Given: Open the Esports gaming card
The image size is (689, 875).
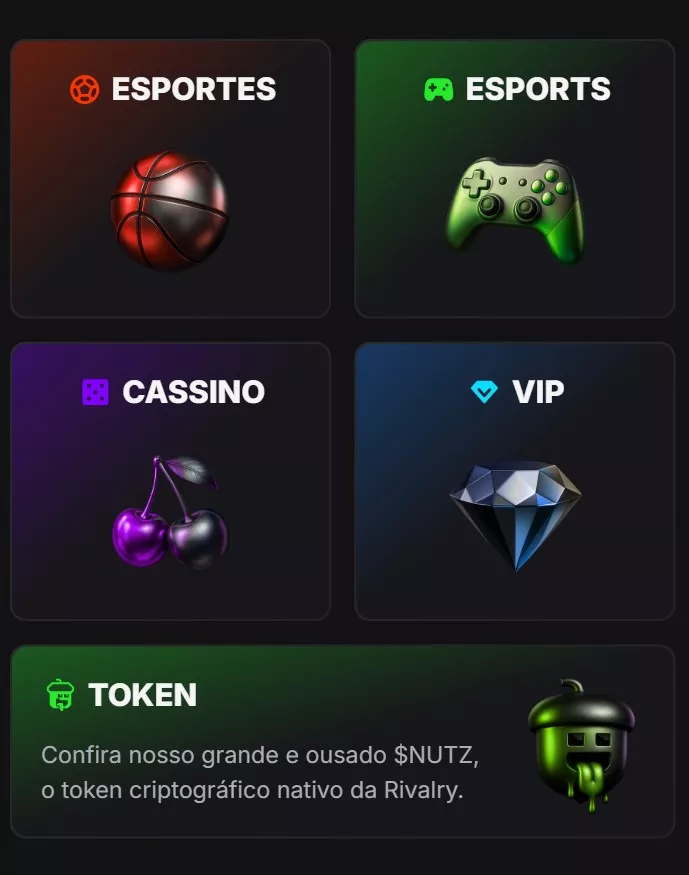Looking at the screenshot, I should click(515, 179).
